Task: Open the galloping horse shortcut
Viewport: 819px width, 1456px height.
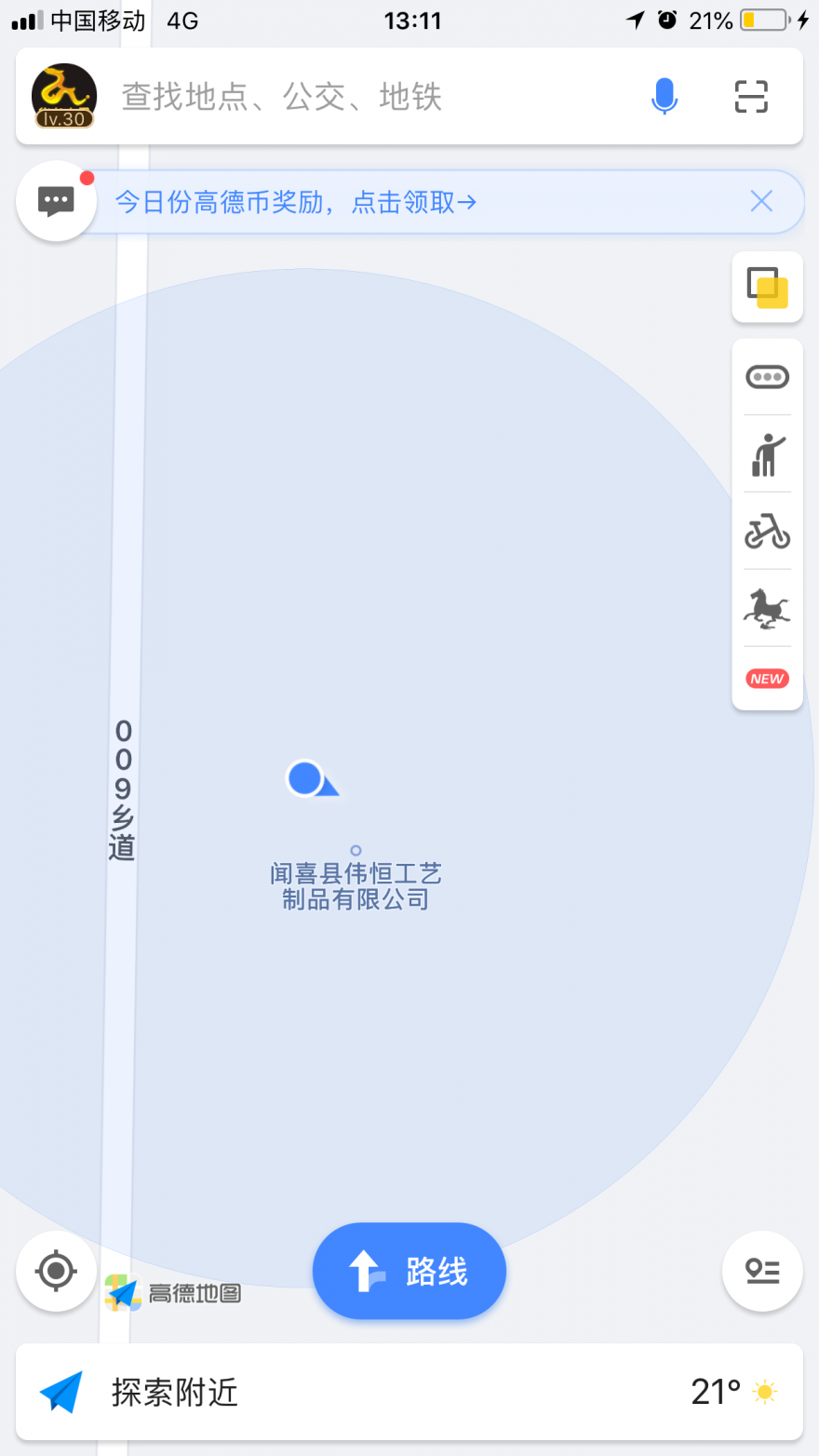Action: [x=768, y=609]
